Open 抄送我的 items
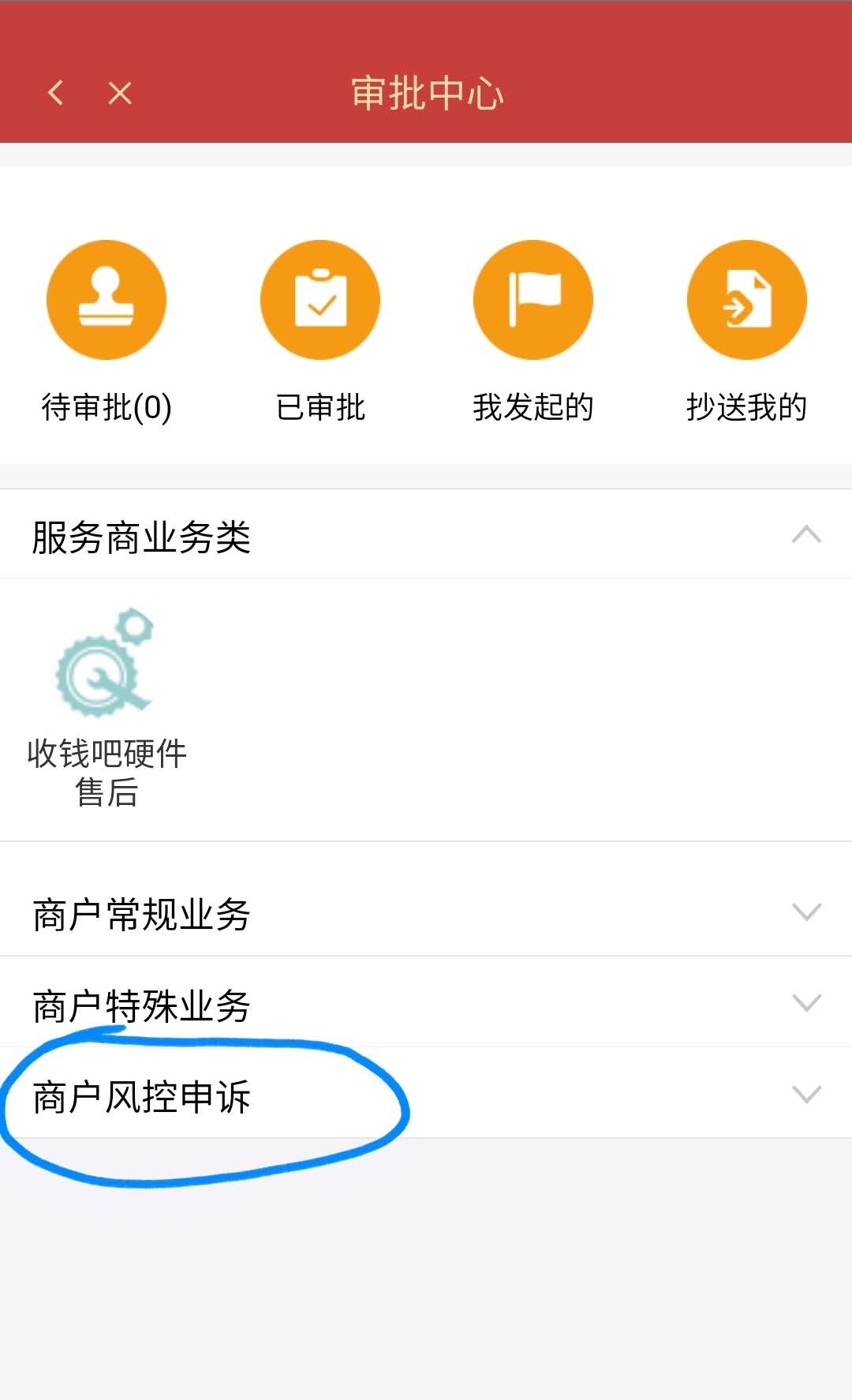Screen dimensions: 852x1400 click(746, 331)
